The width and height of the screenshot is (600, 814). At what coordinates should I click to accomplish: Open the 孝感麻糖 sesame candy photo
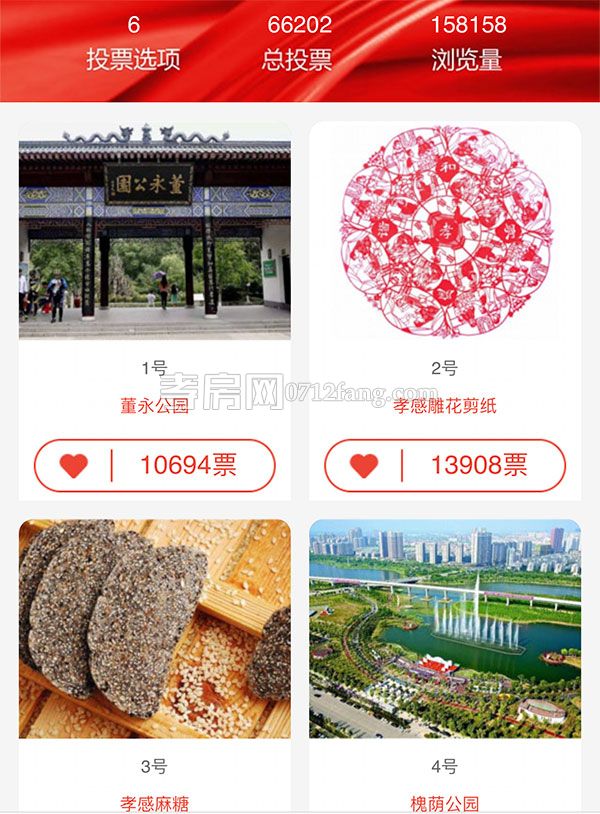[155, 628]
